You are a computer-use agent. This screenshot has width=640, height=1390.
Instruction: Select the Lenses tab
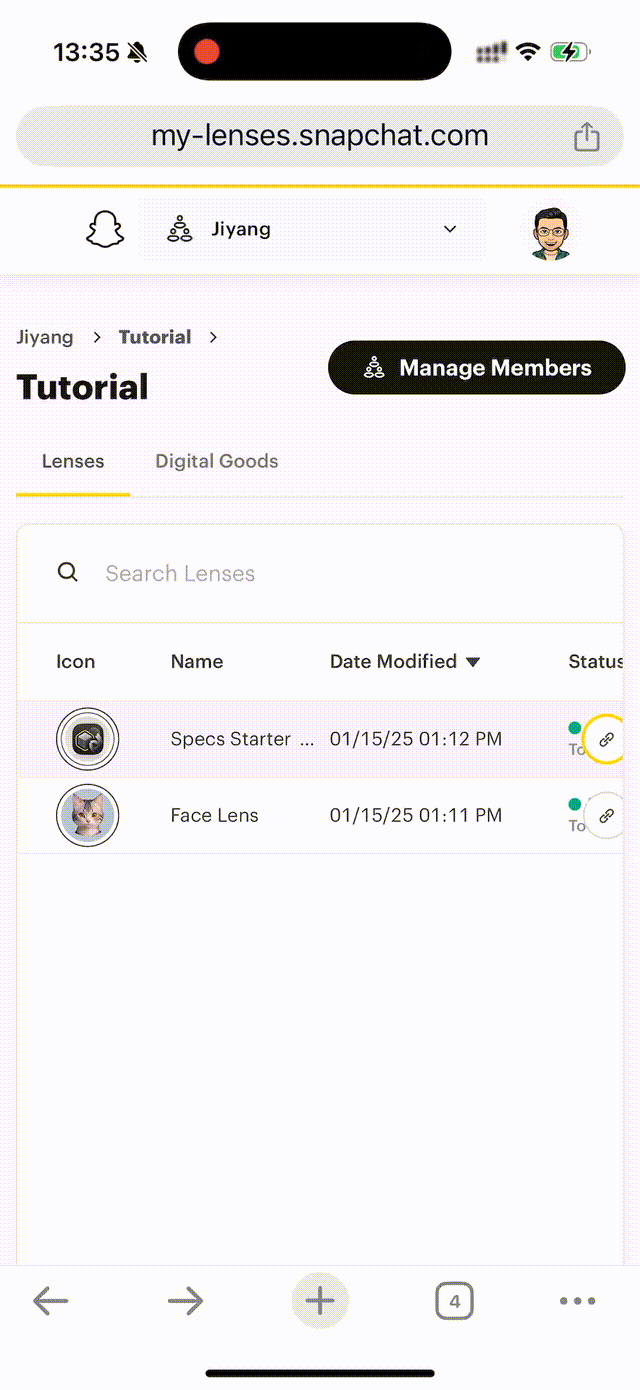[x=73, y=461]
